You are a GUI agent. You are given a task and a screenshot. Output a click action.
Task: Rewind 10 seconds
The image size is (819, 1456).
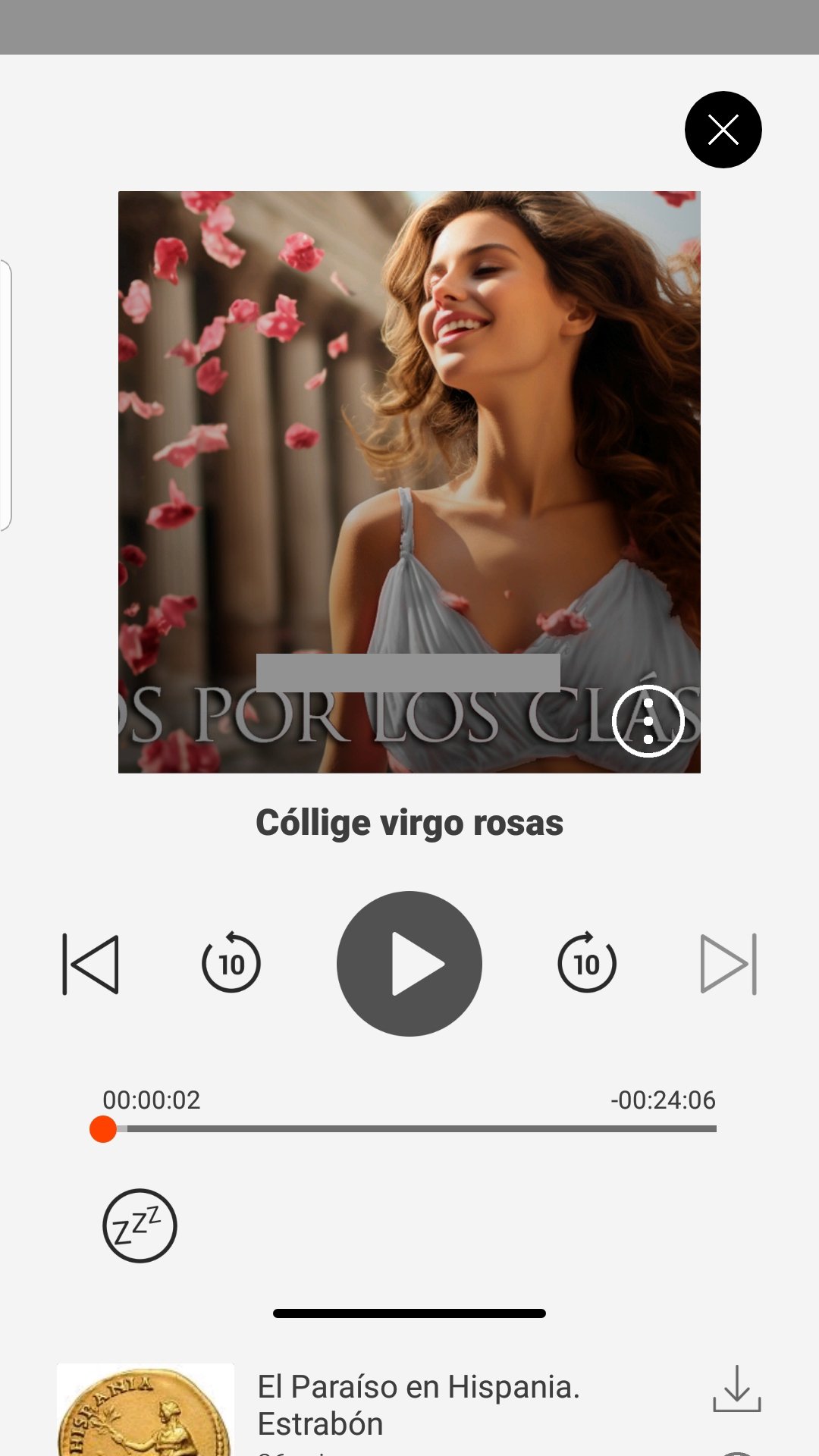pyautogui.click(x=231, y=964)
